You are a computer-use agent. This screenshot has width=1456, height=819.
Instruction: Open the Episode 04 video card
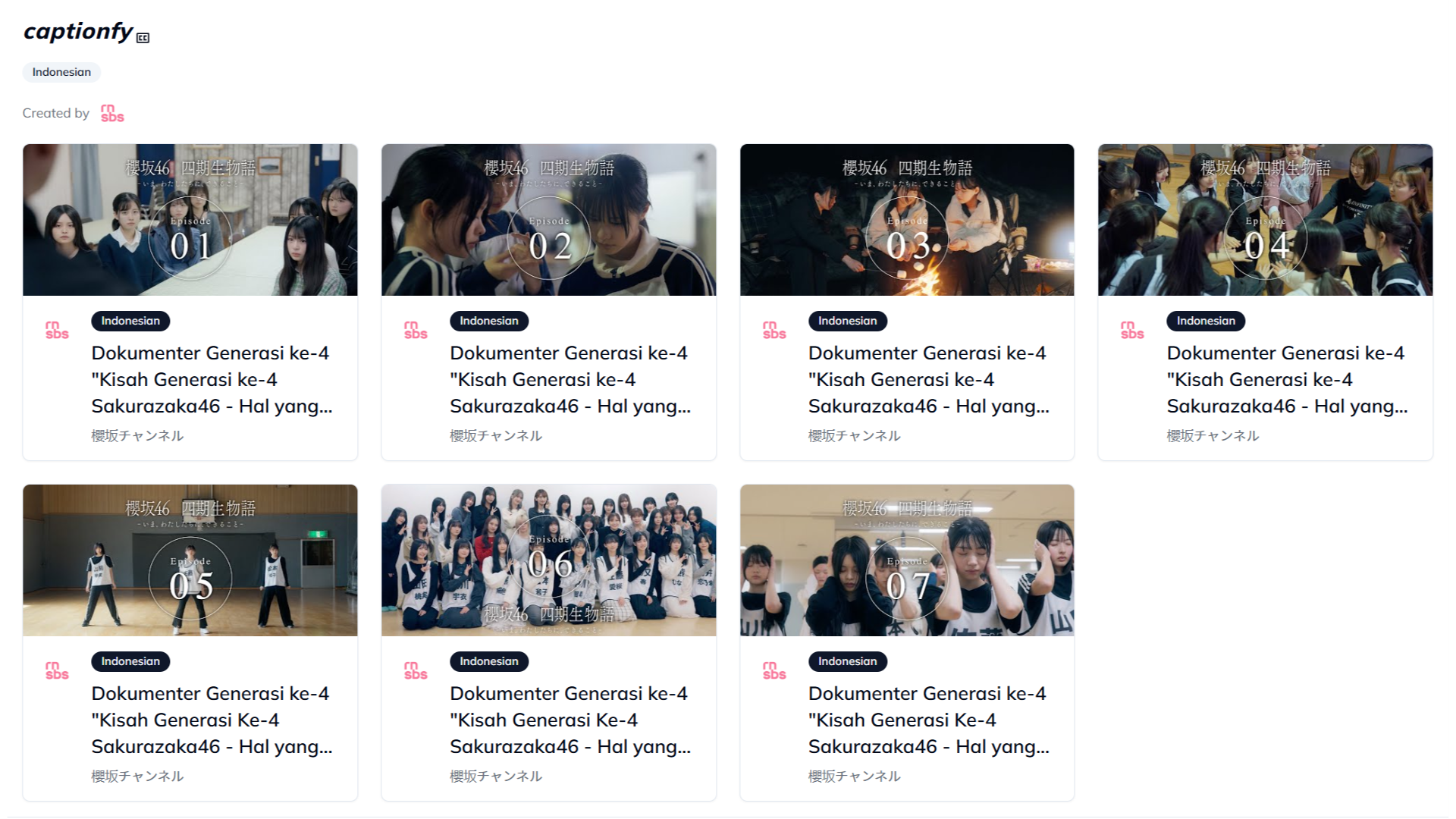pos(1265,220)
